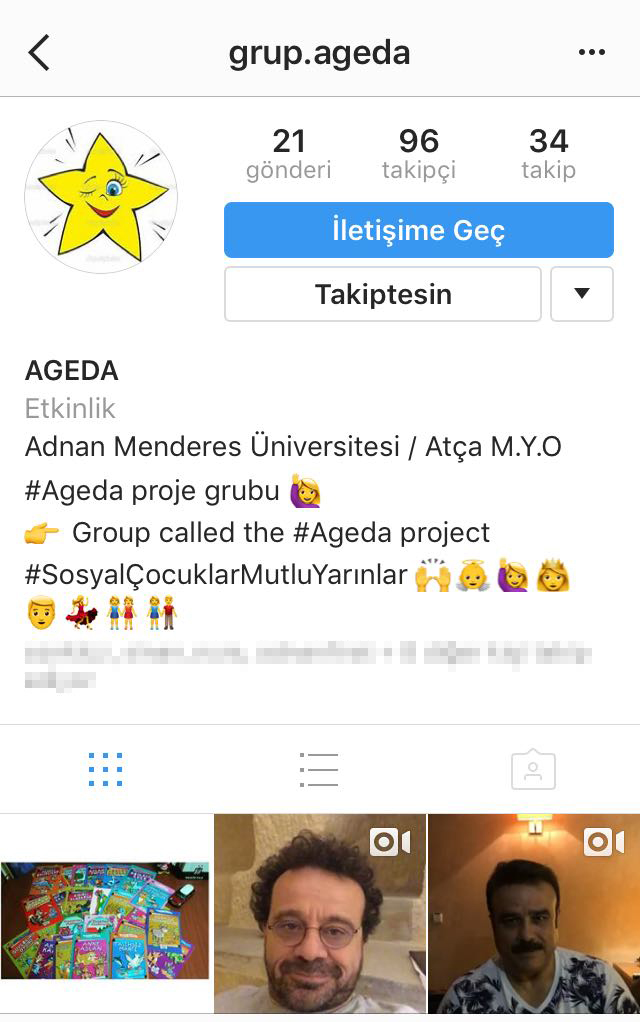The width and height of the screenshot is (640, 1022).
Task: Expand suggested accounts dropdown arrow
Action: coord(582,294)
